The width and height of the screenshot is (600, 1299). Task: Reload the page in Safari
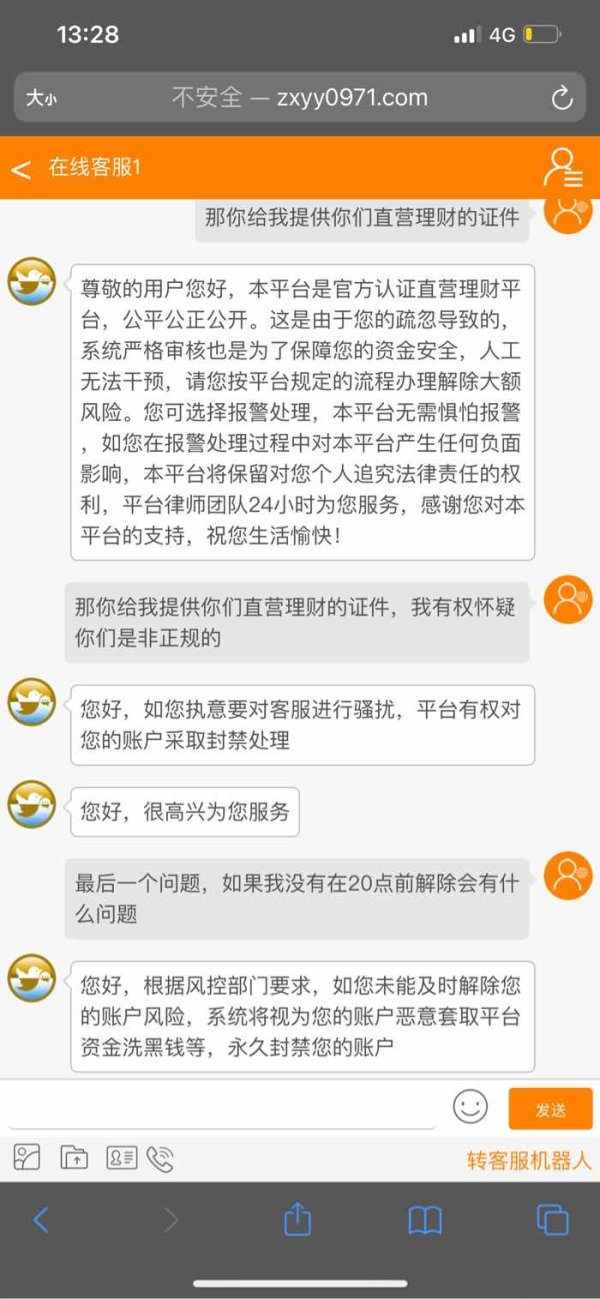pos(562,97)
